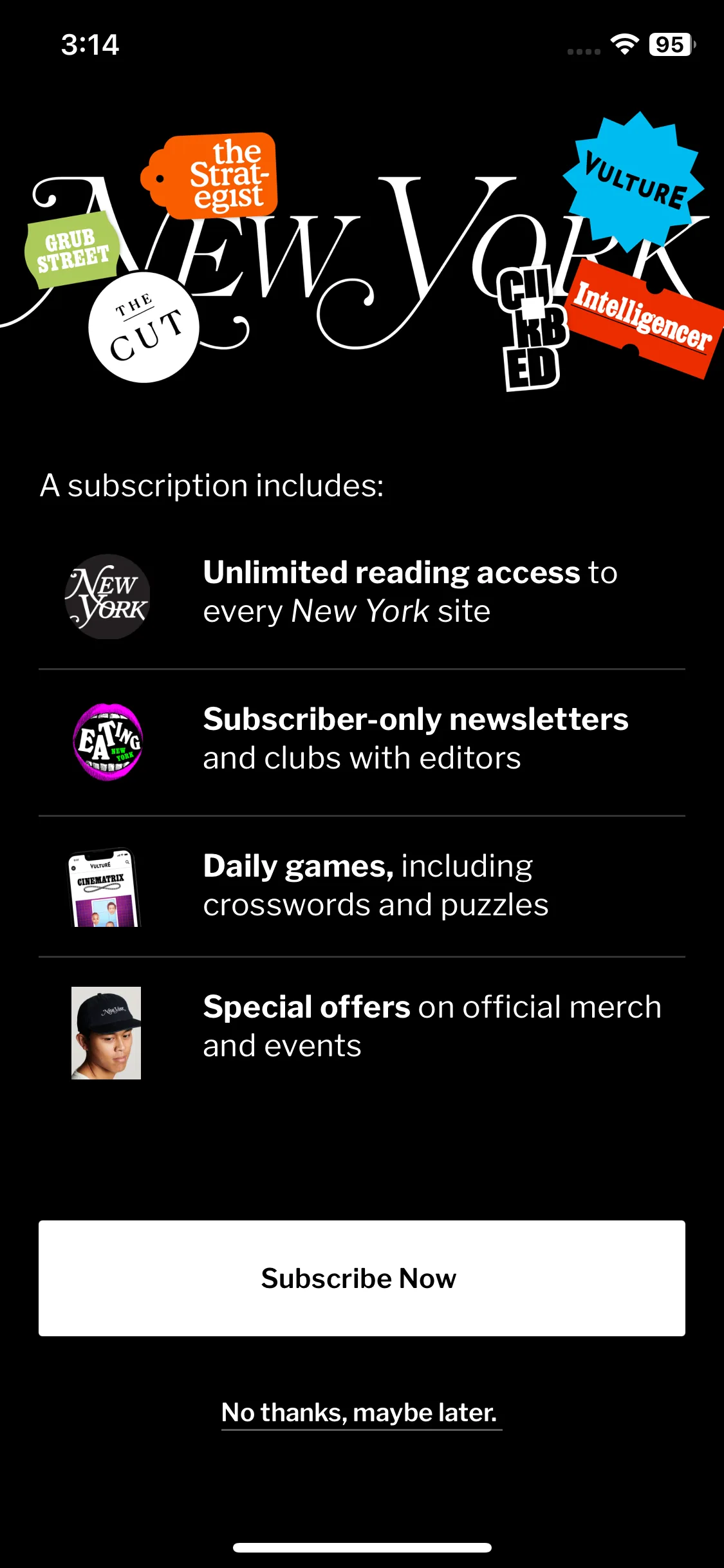This screenshot has height=1568, width=724.
Task: Tap the Subscribe Now button
Action: (x=362, y=1278)
